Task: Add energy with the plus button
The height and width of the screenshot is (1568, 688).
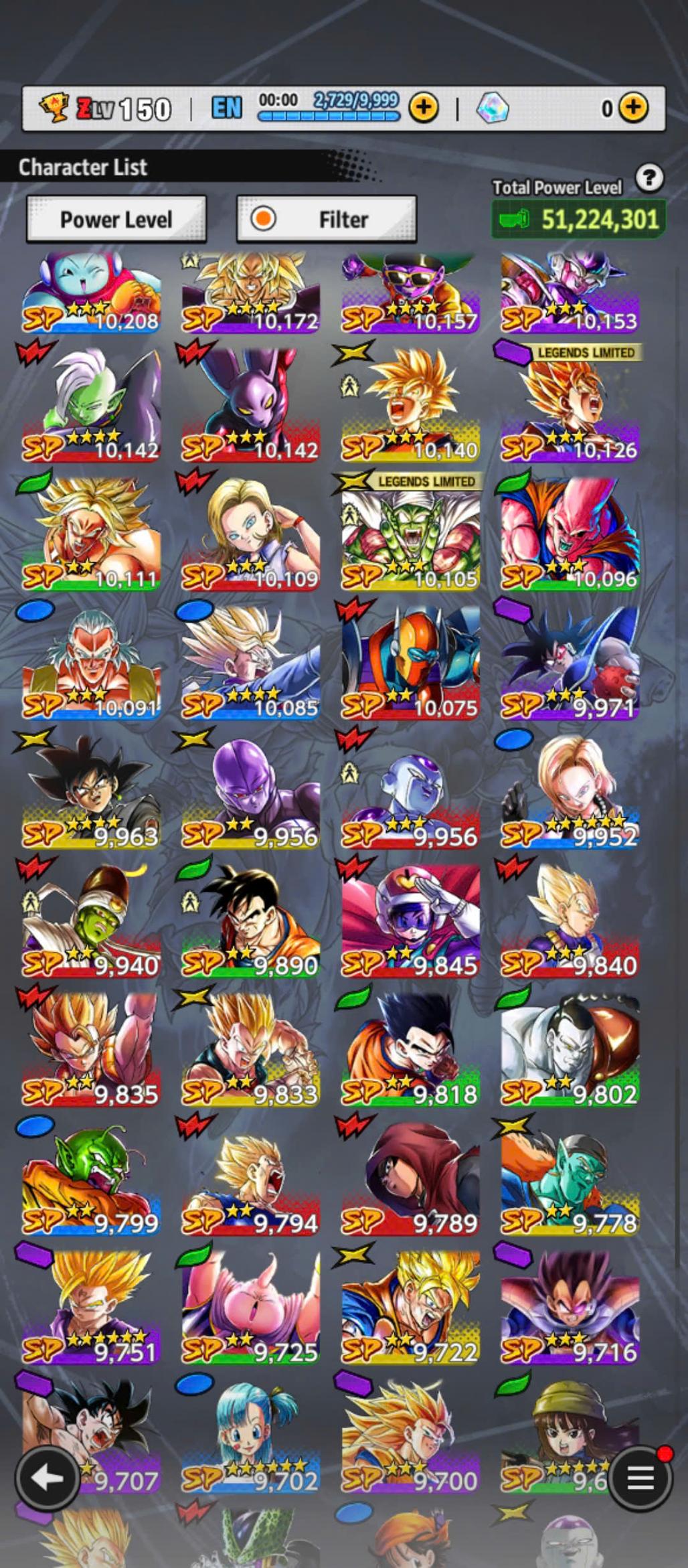Action: [x=424, y=108]
